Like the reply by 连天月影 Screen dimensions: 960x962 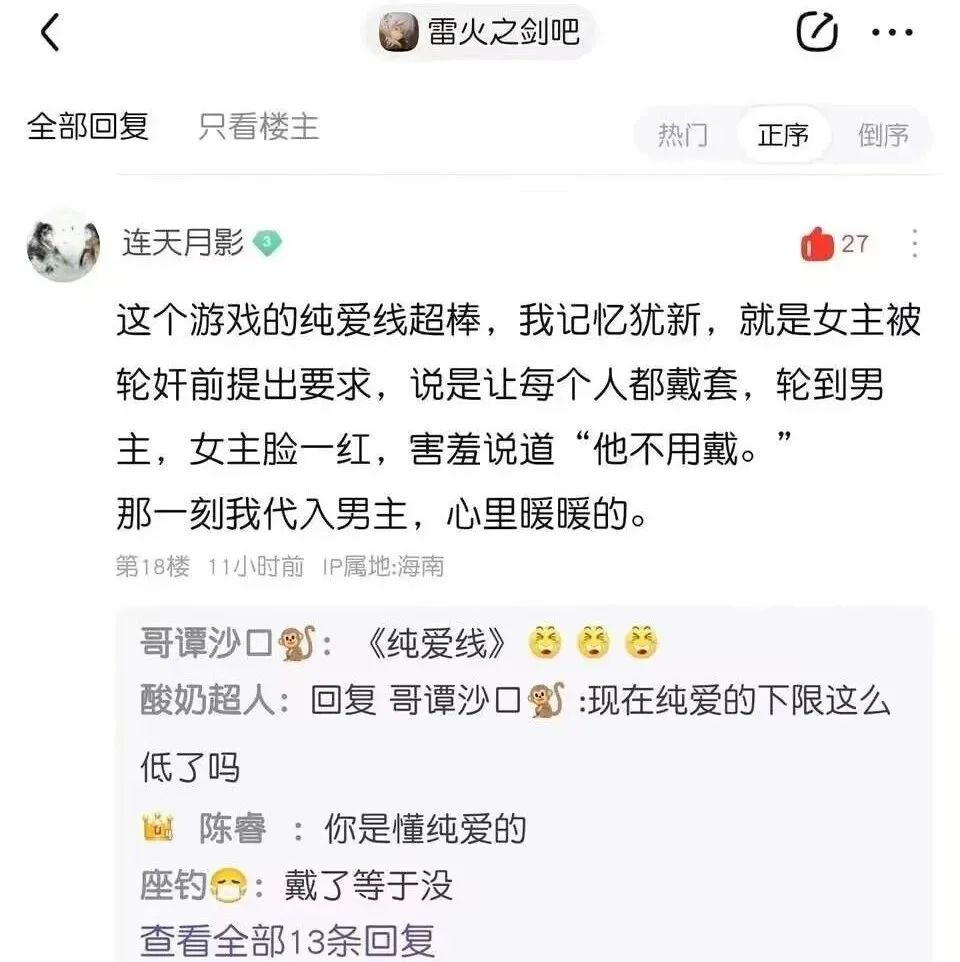(818, 244)
